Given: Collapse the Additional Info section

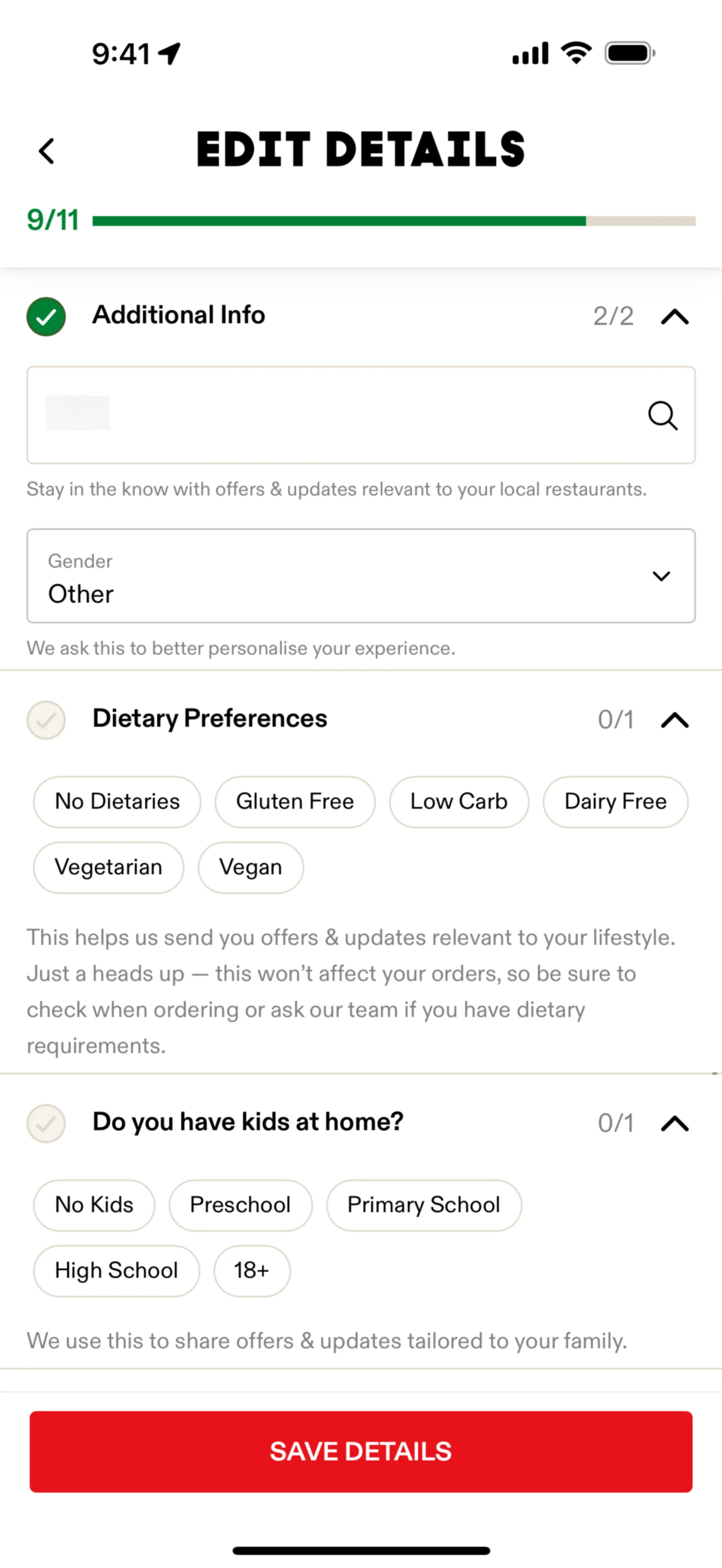Looking at the screenshot, I should click(x=675, y=316).
